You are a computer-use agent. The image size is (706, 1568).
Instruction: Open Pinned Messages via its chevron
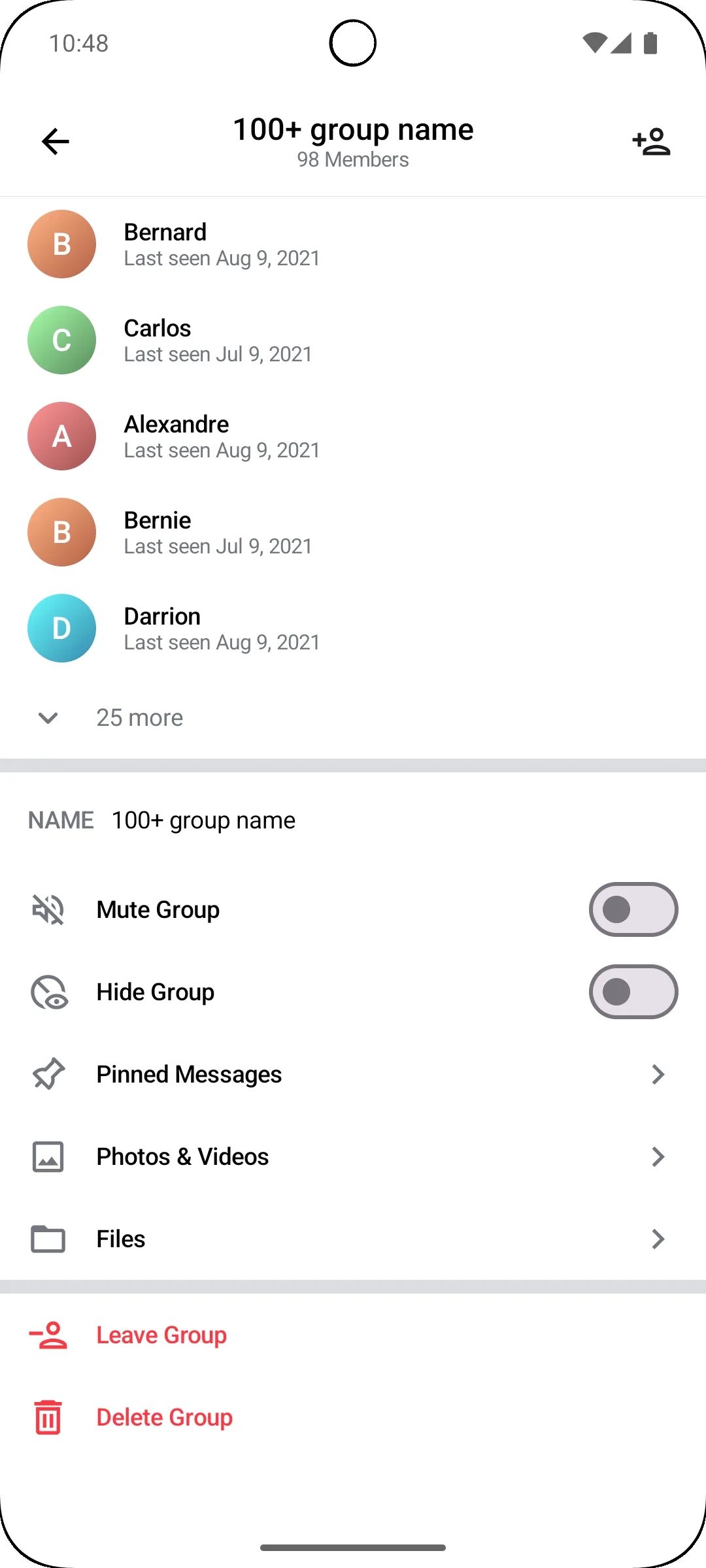pos(658,1073)
